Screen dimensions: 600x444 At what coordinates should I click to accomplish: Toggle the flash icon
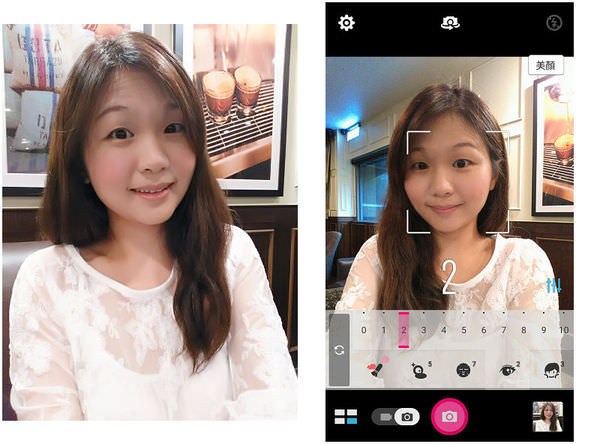[x=555, y=22]
